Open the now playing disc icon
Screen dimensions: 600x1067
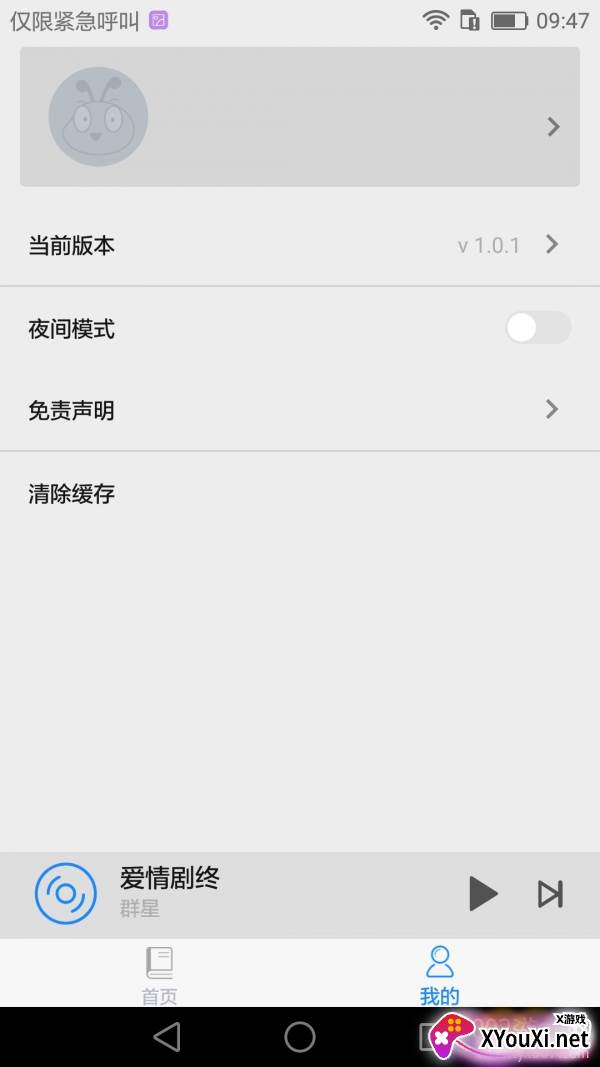(x=66, y=893)
